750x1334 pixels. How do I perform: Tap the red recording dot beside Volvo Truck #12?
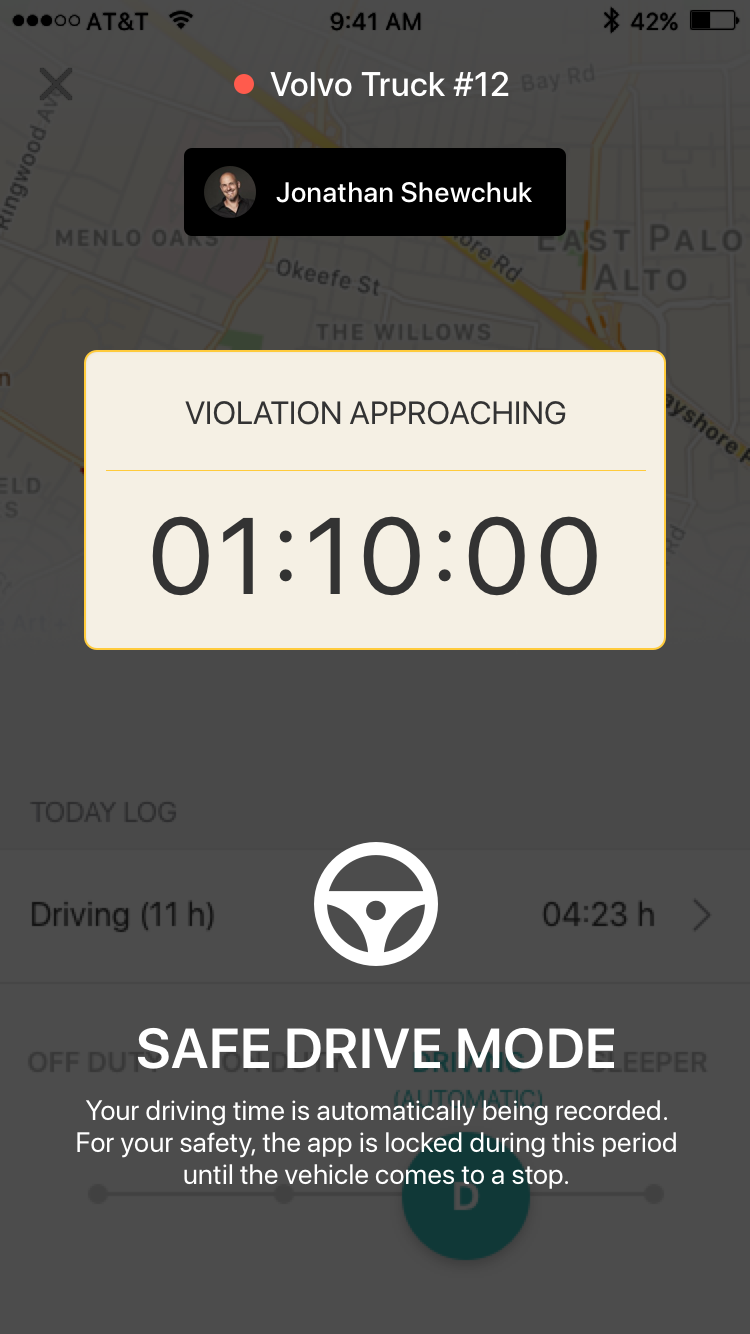[243, 85]
